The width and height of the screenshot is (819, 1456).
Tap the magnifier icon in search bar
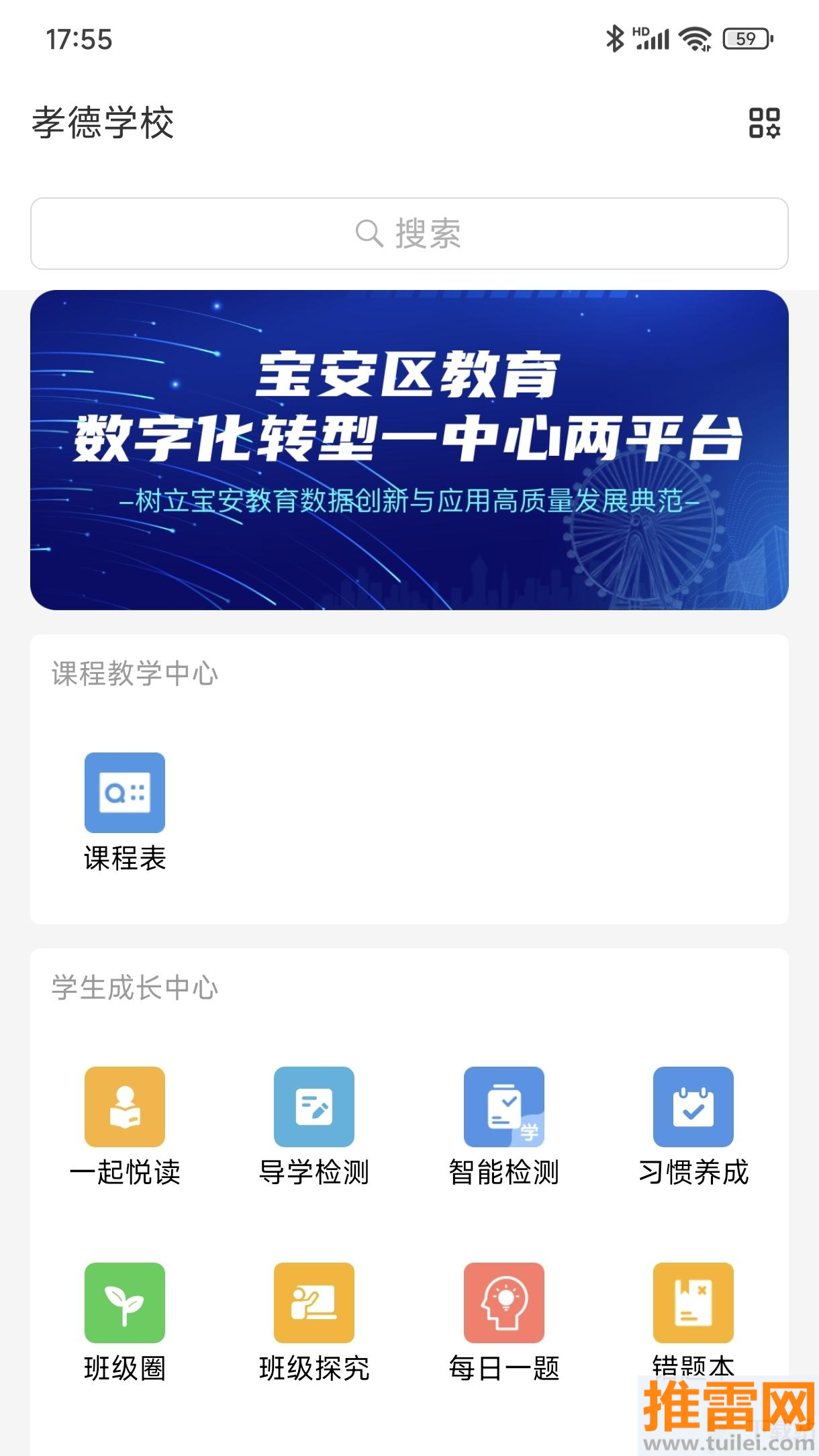pyautogui.click(x=369, y=233)
